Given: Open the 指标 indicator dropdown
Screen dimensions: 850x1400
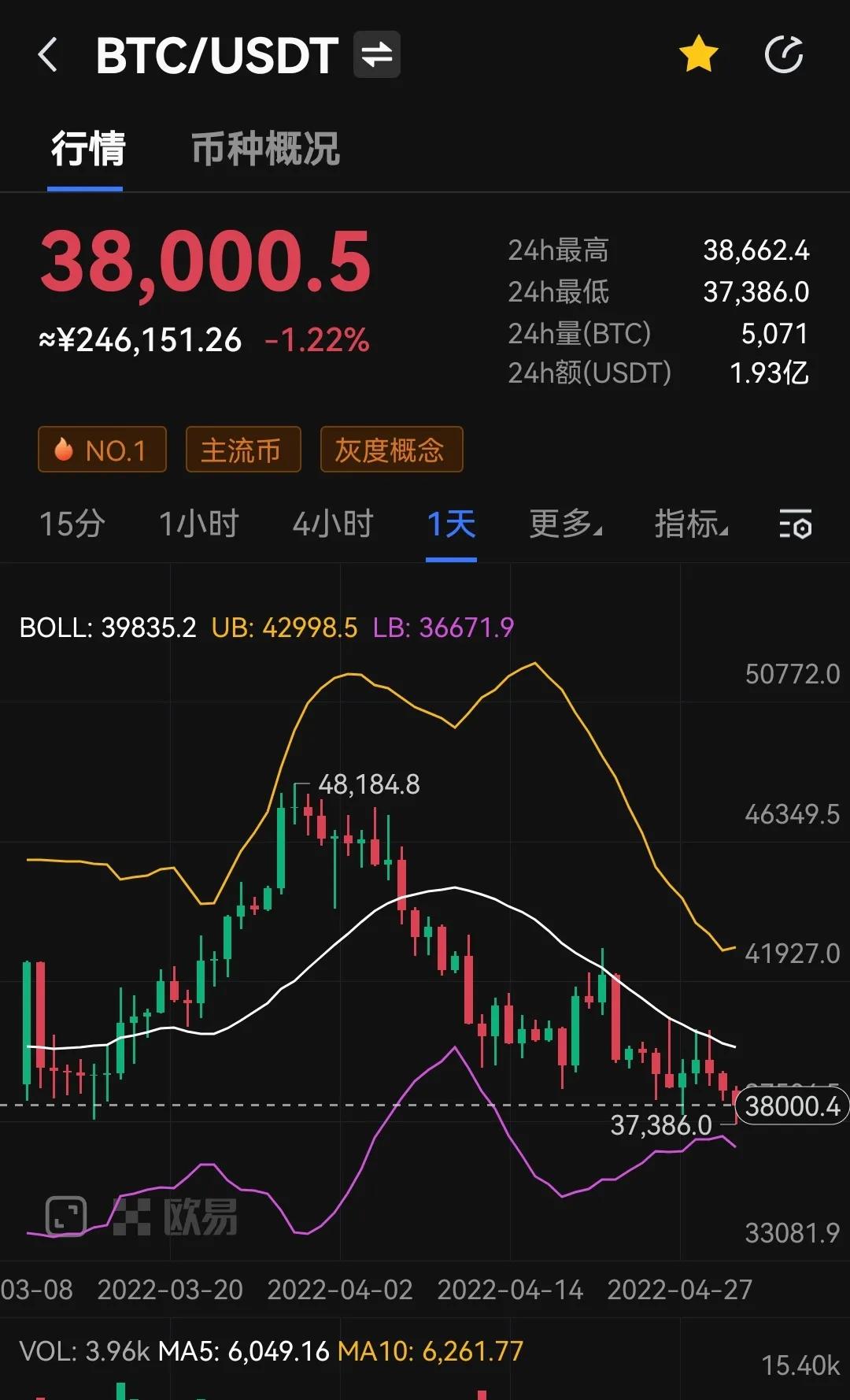Looking at the screenshot, I should pyautogui.click(x=691, y=524).
